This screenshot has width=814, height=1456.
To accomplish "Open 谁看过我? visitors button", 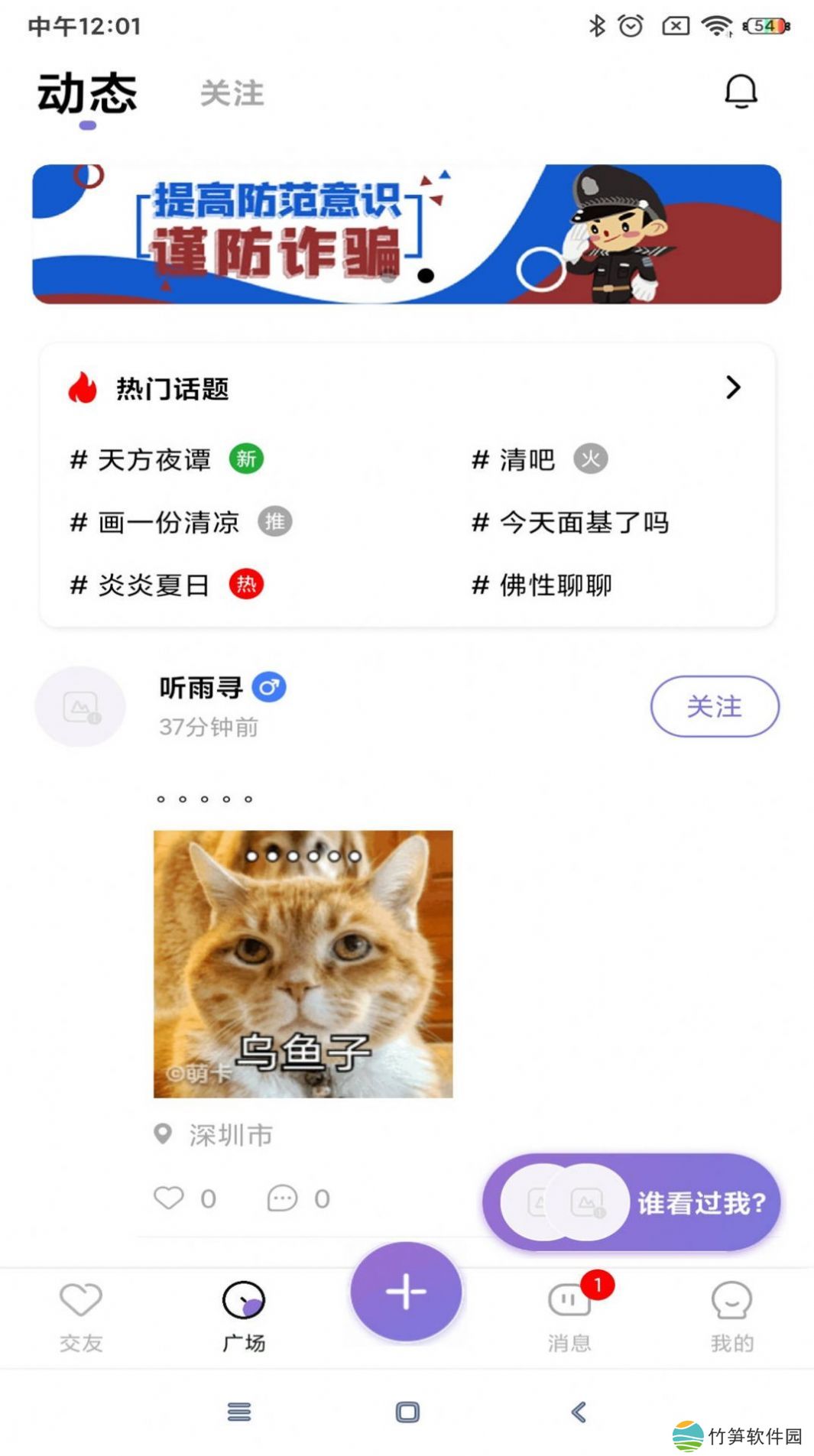I will click(x=631, y=1202).
